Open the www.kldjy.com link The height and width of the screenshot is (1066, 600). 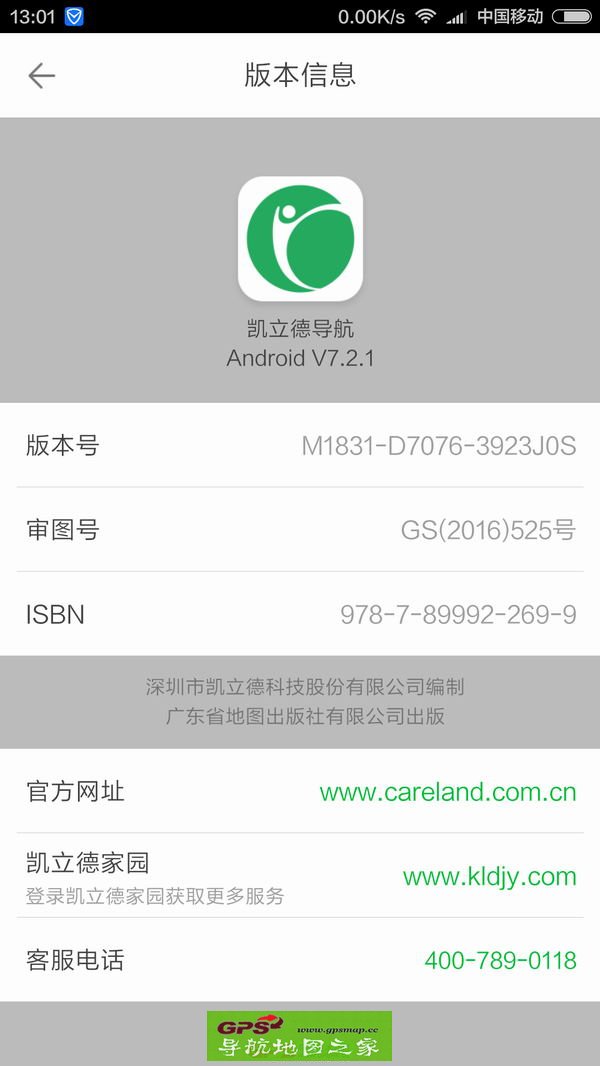coord(489,877)
